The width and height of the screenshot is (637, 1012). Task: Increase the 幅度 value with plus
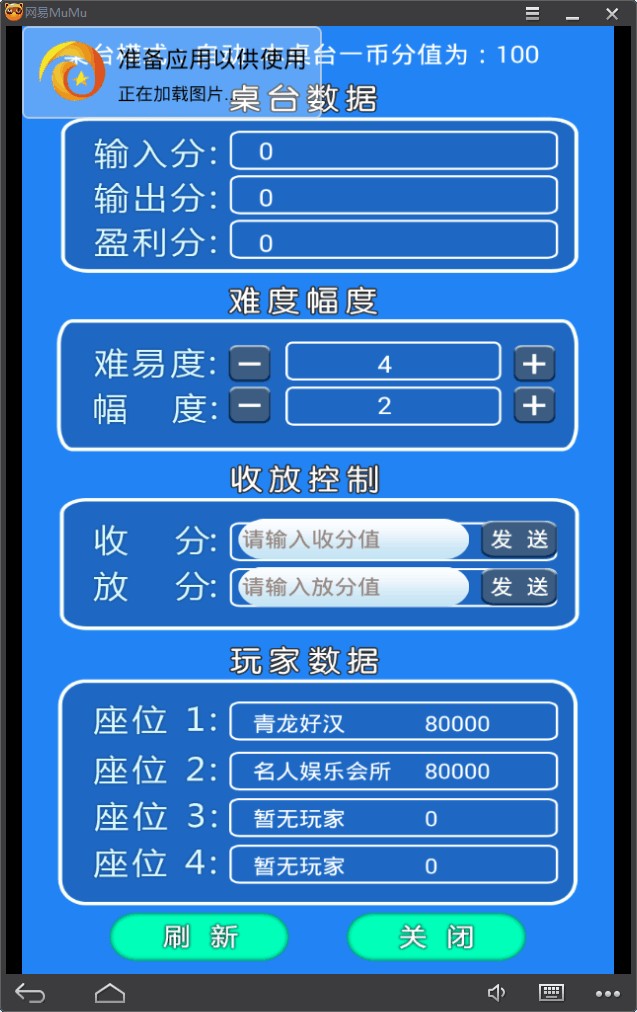point(534,406)
